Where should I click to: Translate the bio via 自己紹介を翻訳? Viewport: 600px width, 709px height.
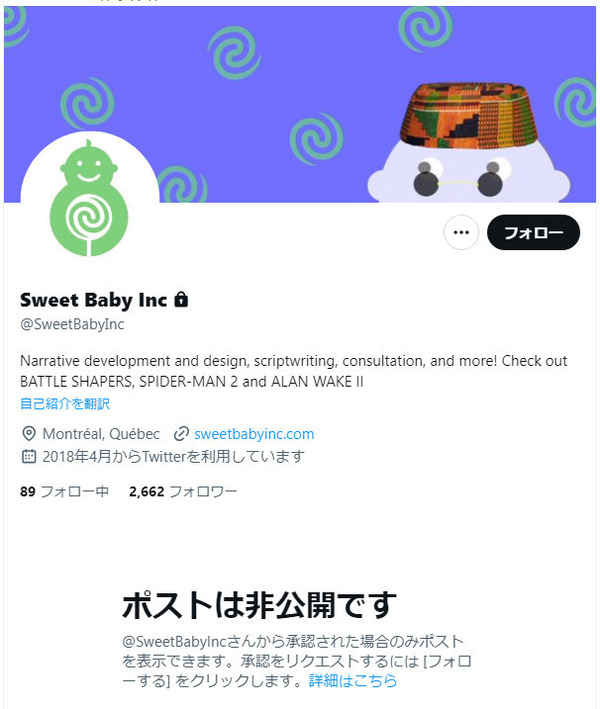point(65,404)
